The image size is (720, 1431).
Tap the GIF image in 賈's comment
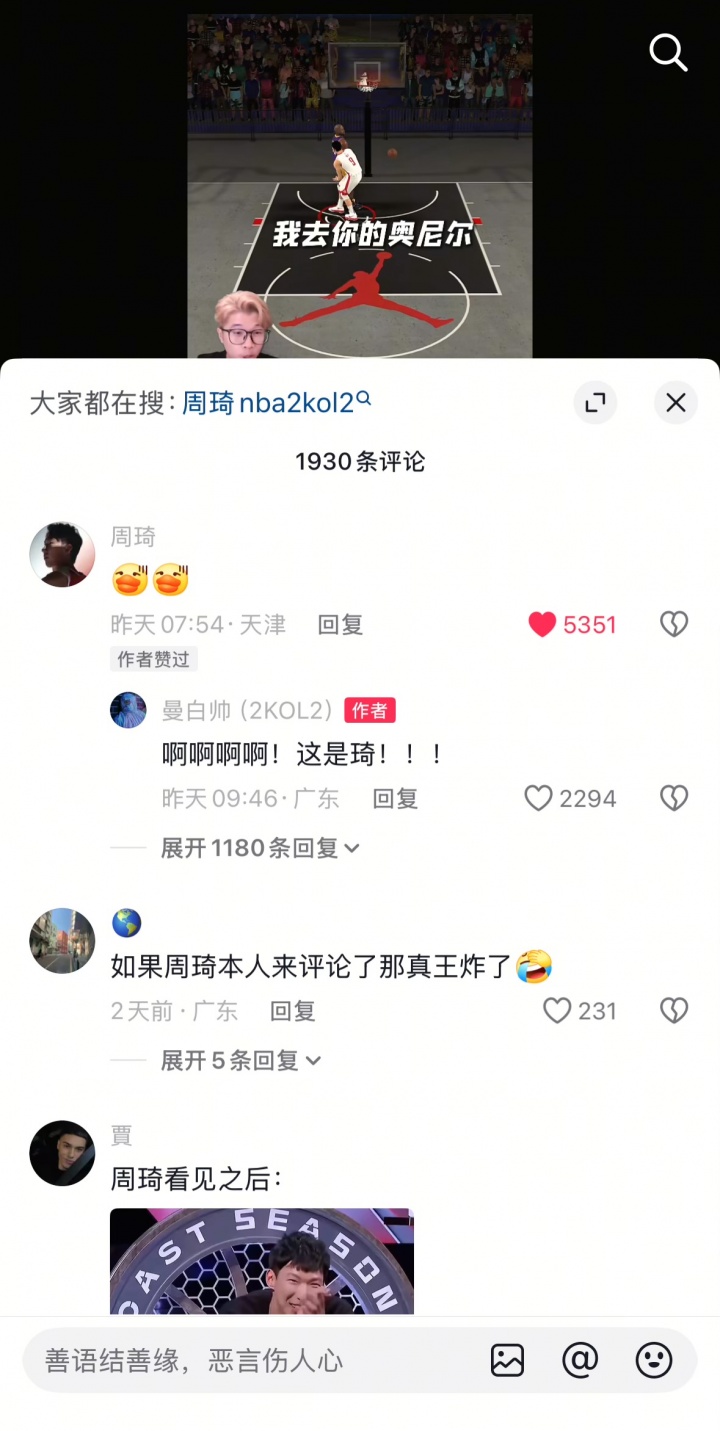click(260, 1265)
